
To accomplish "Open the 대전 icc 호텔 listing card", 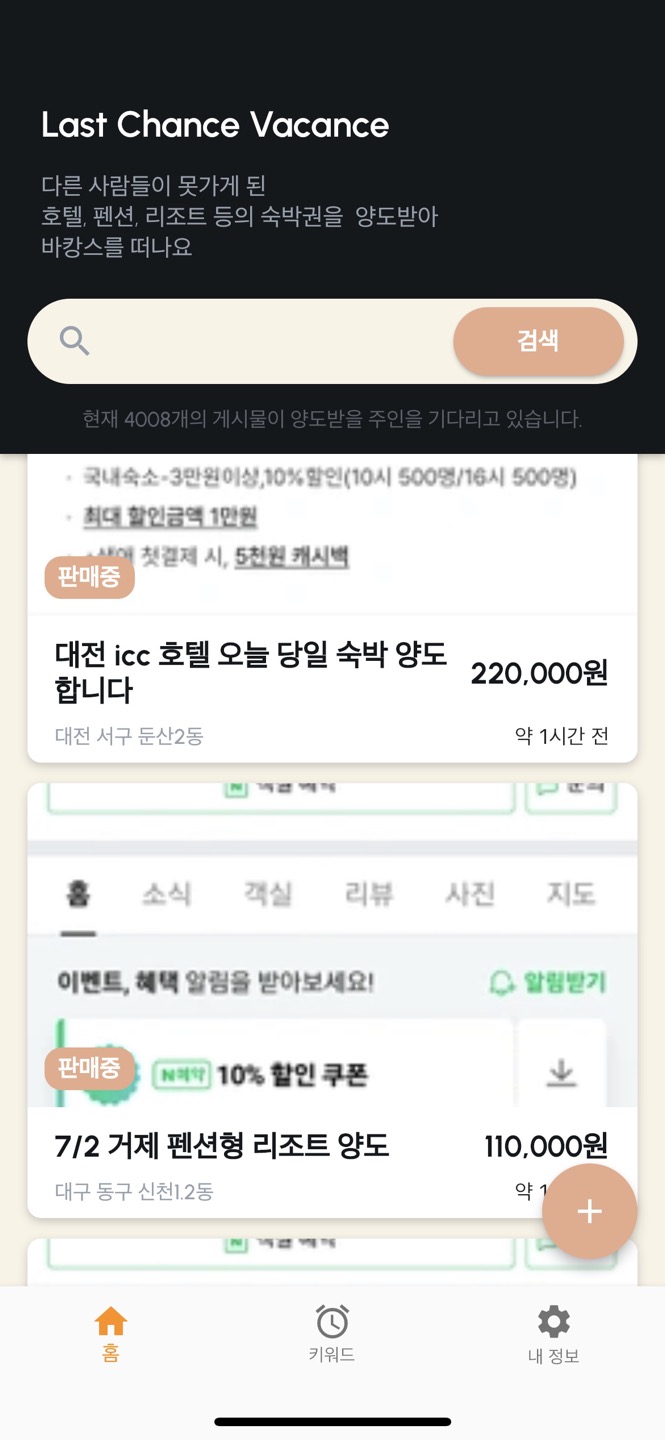I will pyautogui.click(x=332, y=608).
